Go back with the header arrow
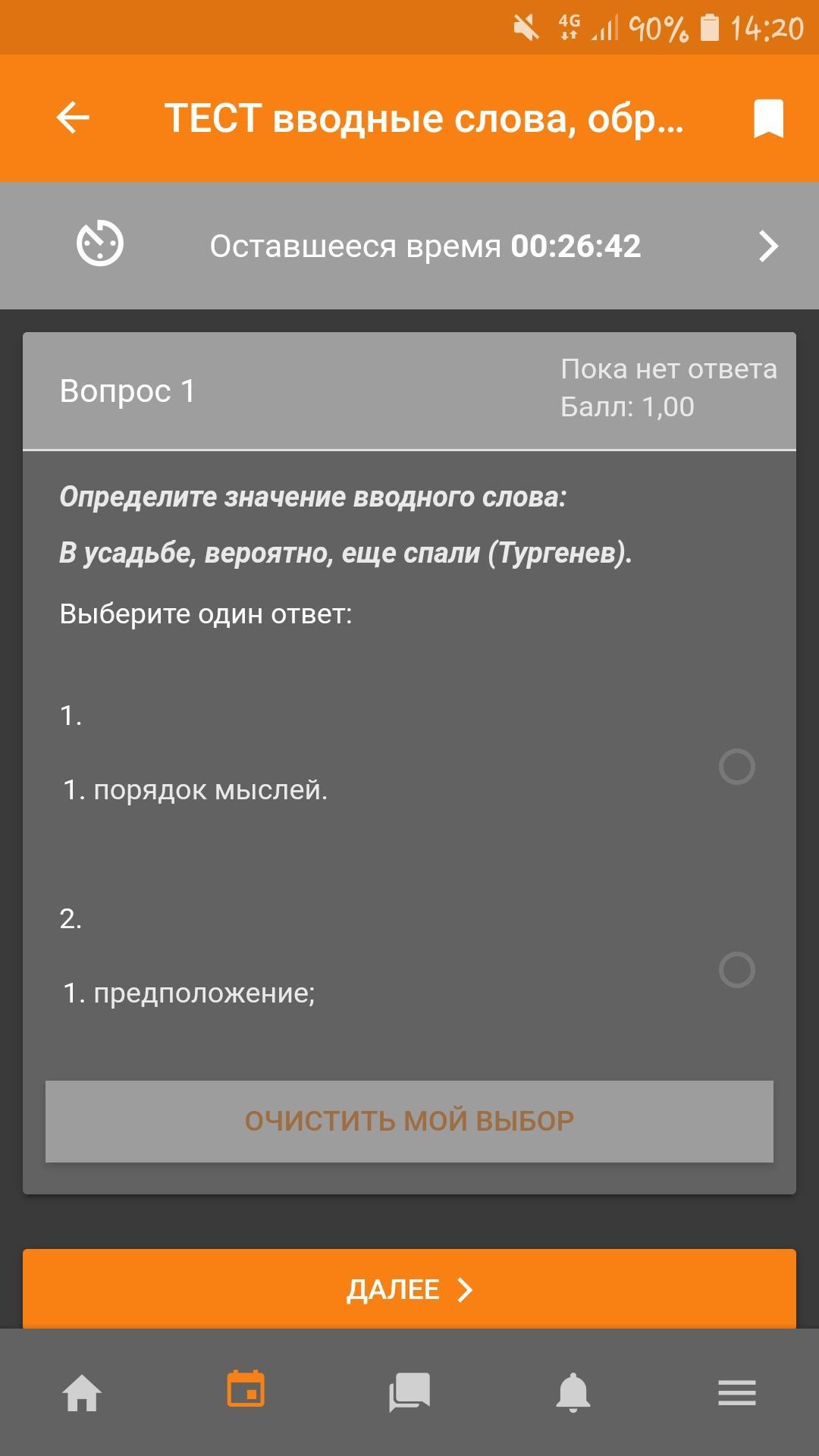Viewport: 819px width, 1456px height. 73,118
